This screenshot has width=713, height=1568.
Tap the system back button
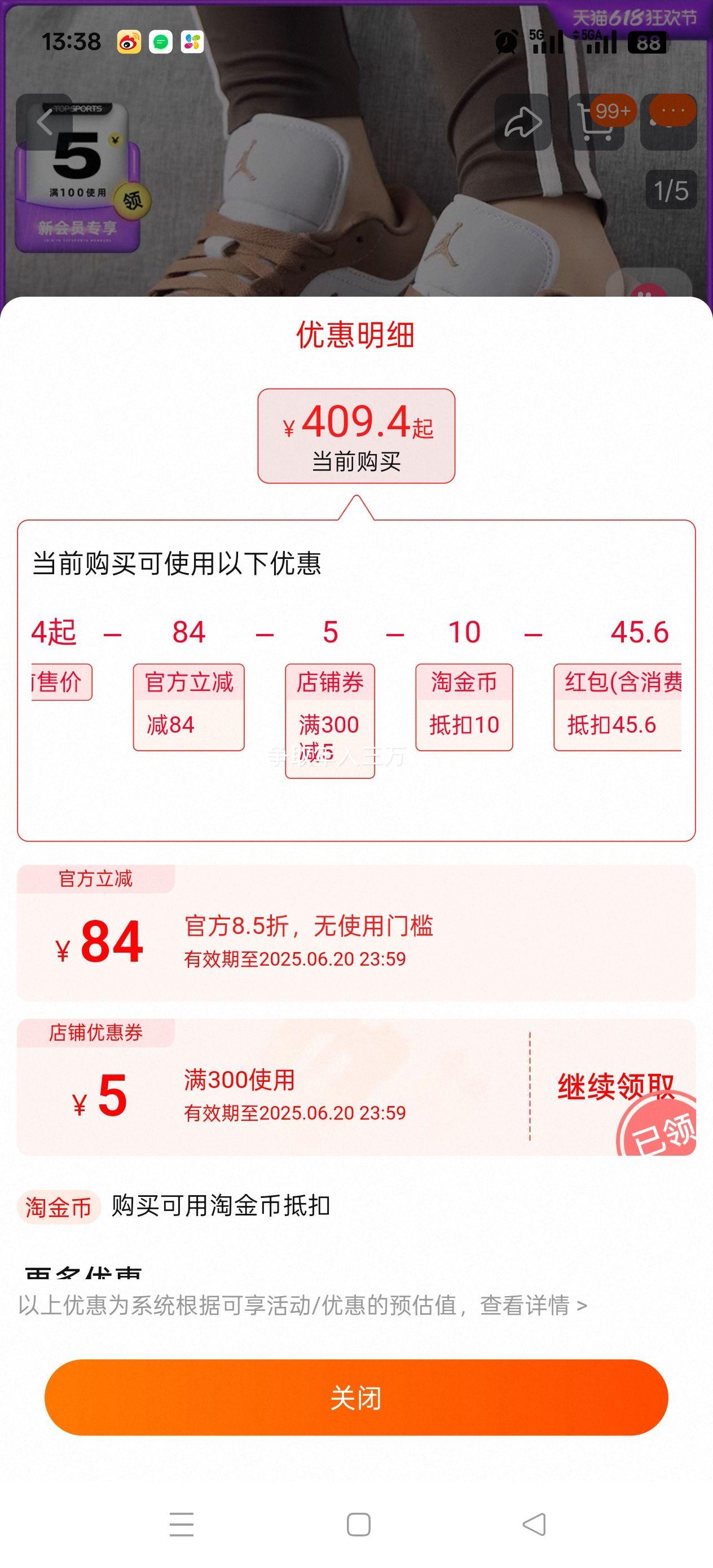point(534,1523)
